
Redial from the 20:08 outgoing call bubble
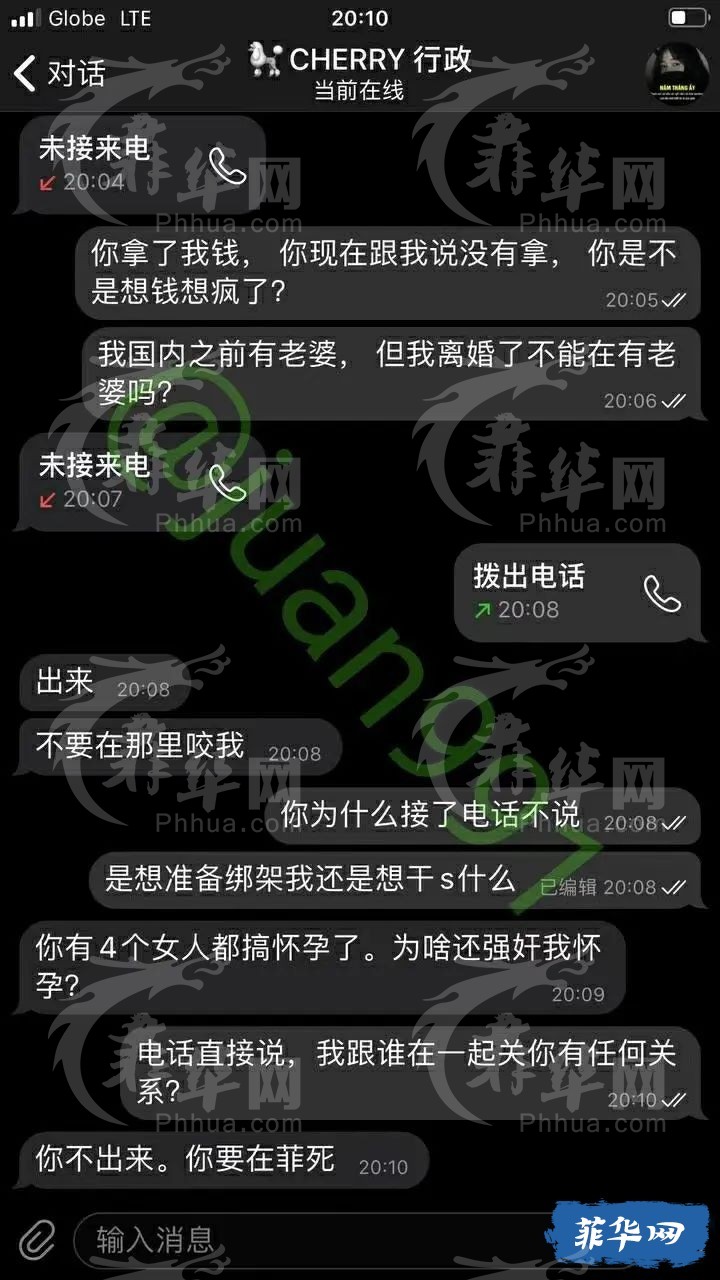(661, 593)
